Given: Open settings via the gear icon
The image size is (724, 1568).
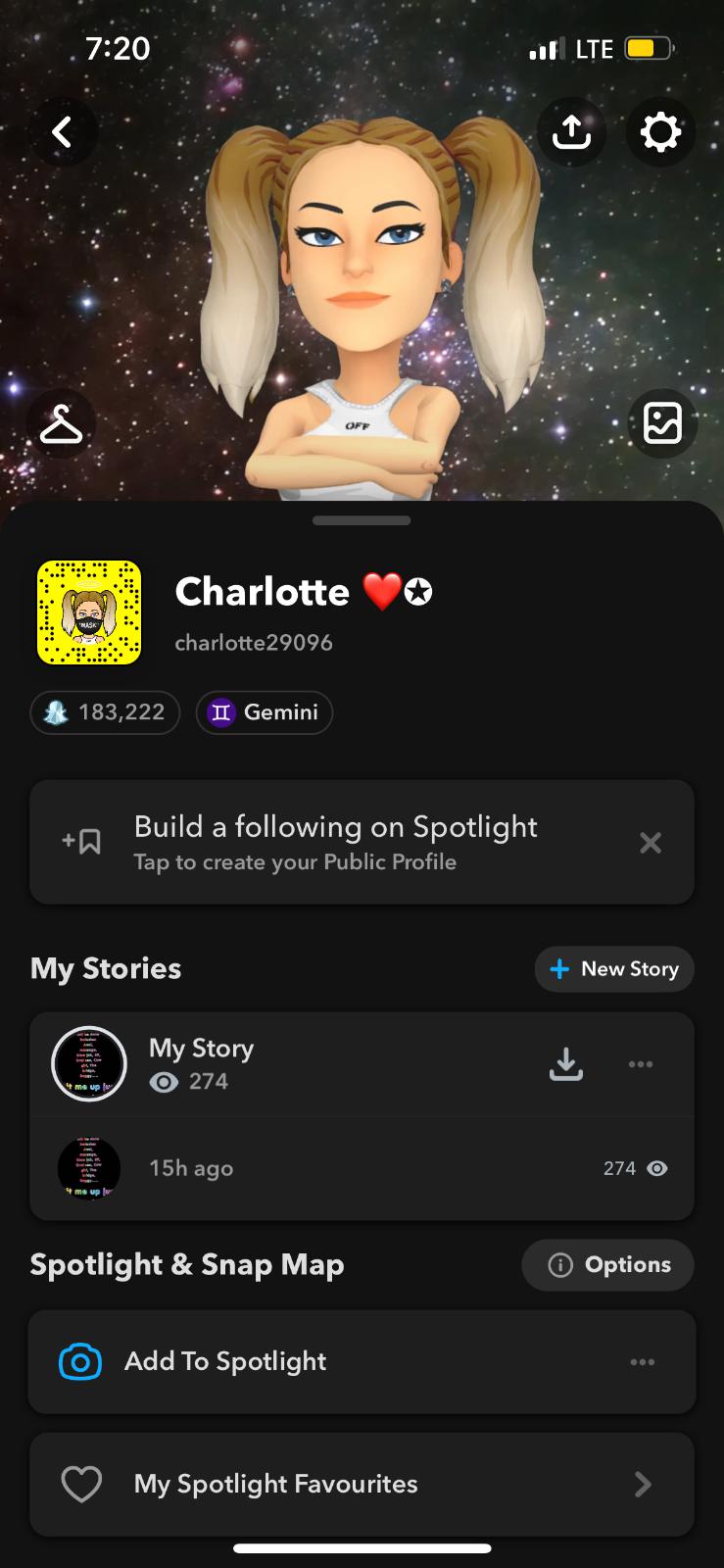Looking at the screenshot, I should click(x=660, y=132).
